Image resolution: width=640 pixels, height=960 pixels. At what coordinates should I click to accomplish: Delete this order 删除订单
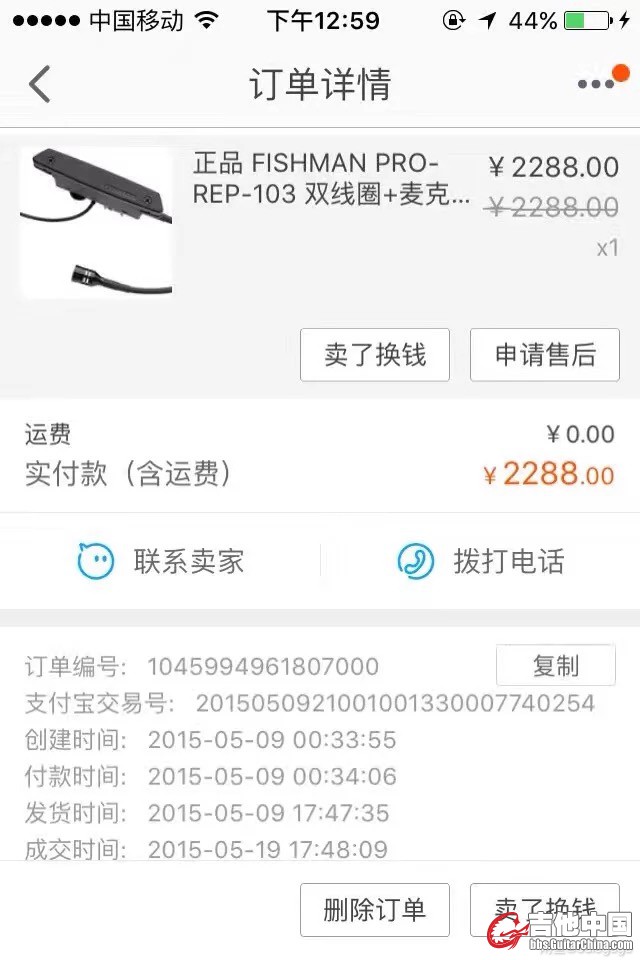375,909
